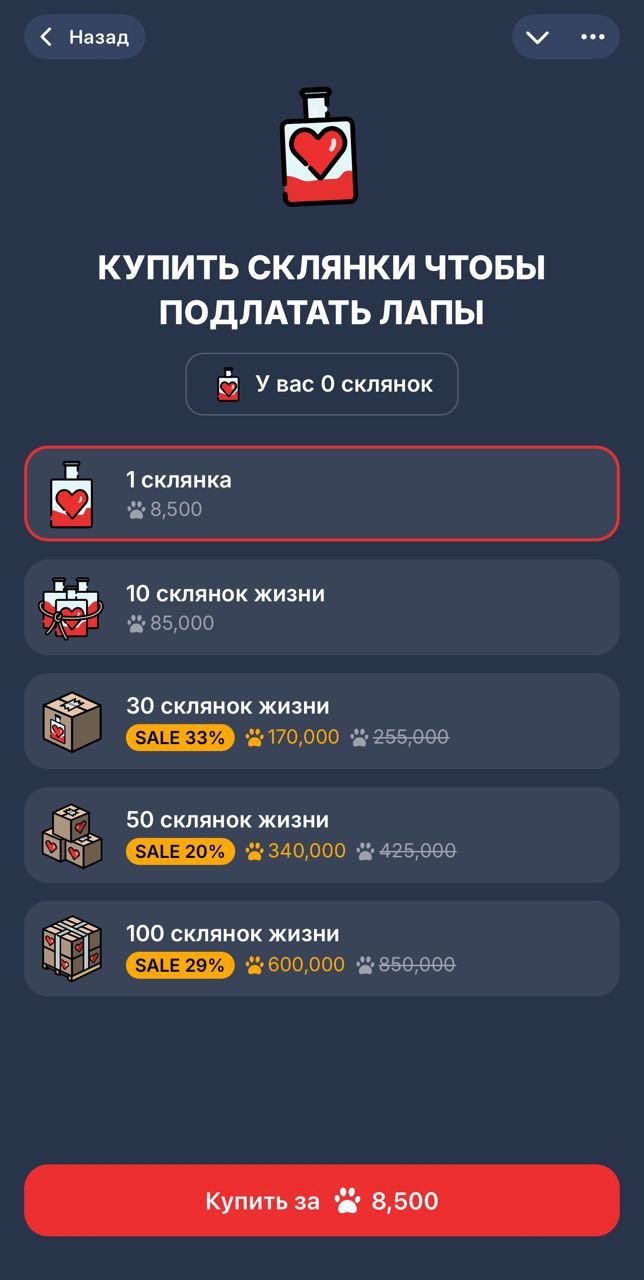
Task: Choose the 10 склянок жизни pack
Action: pyautogui.click(x=322, y=607)
